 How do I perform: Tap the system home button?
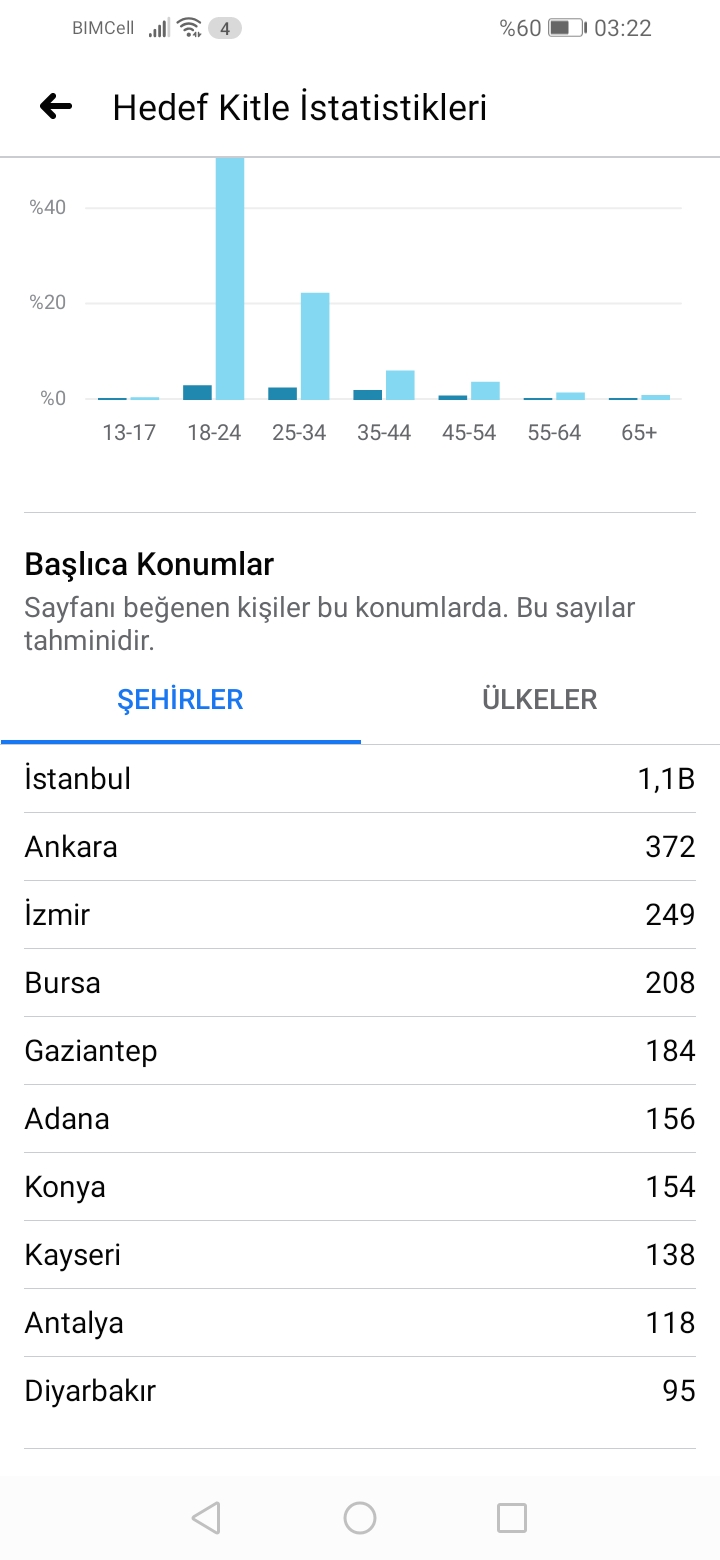coord(360,1518)
